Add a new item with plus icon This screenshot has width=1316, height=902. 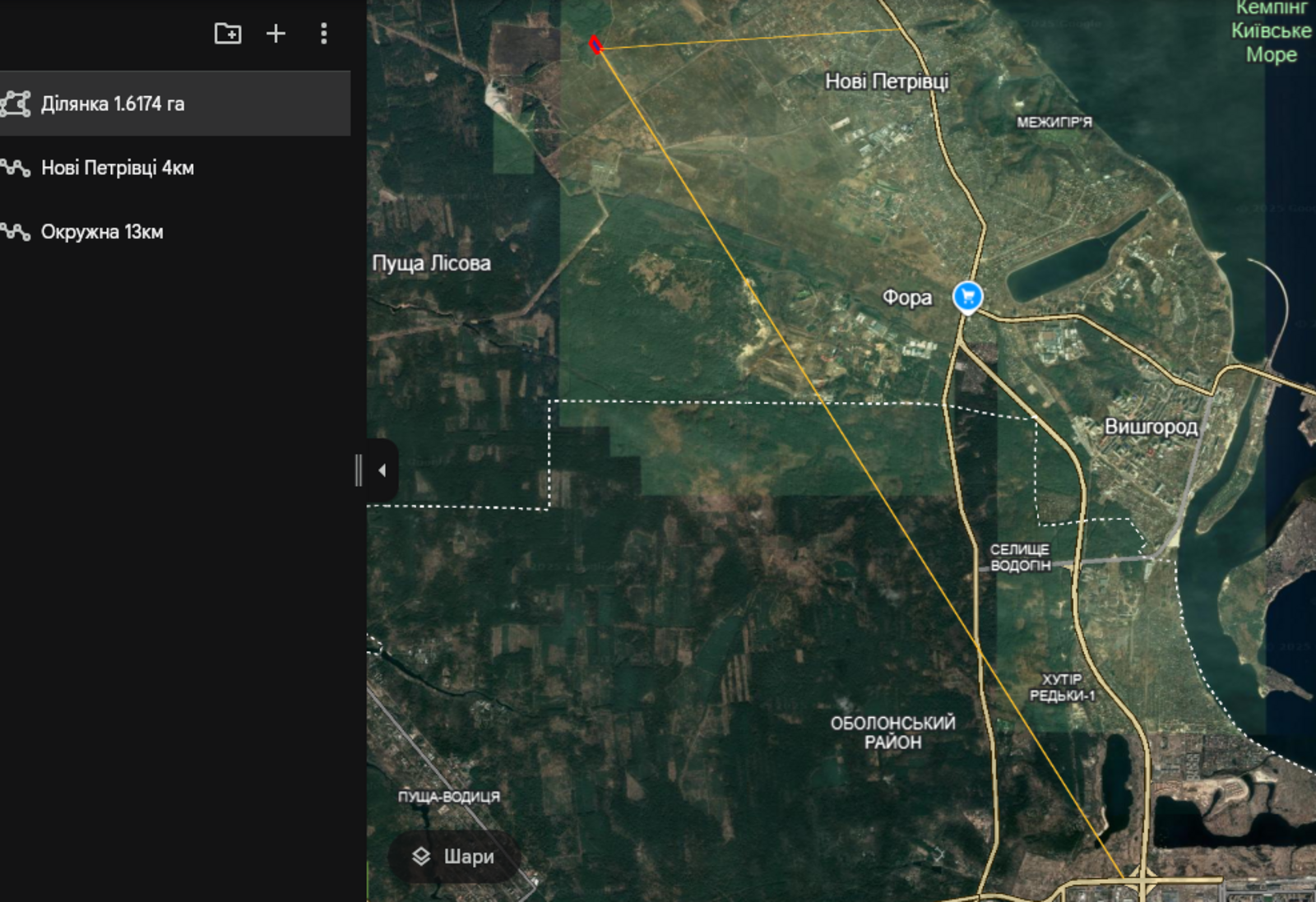[x=276, y=34]
